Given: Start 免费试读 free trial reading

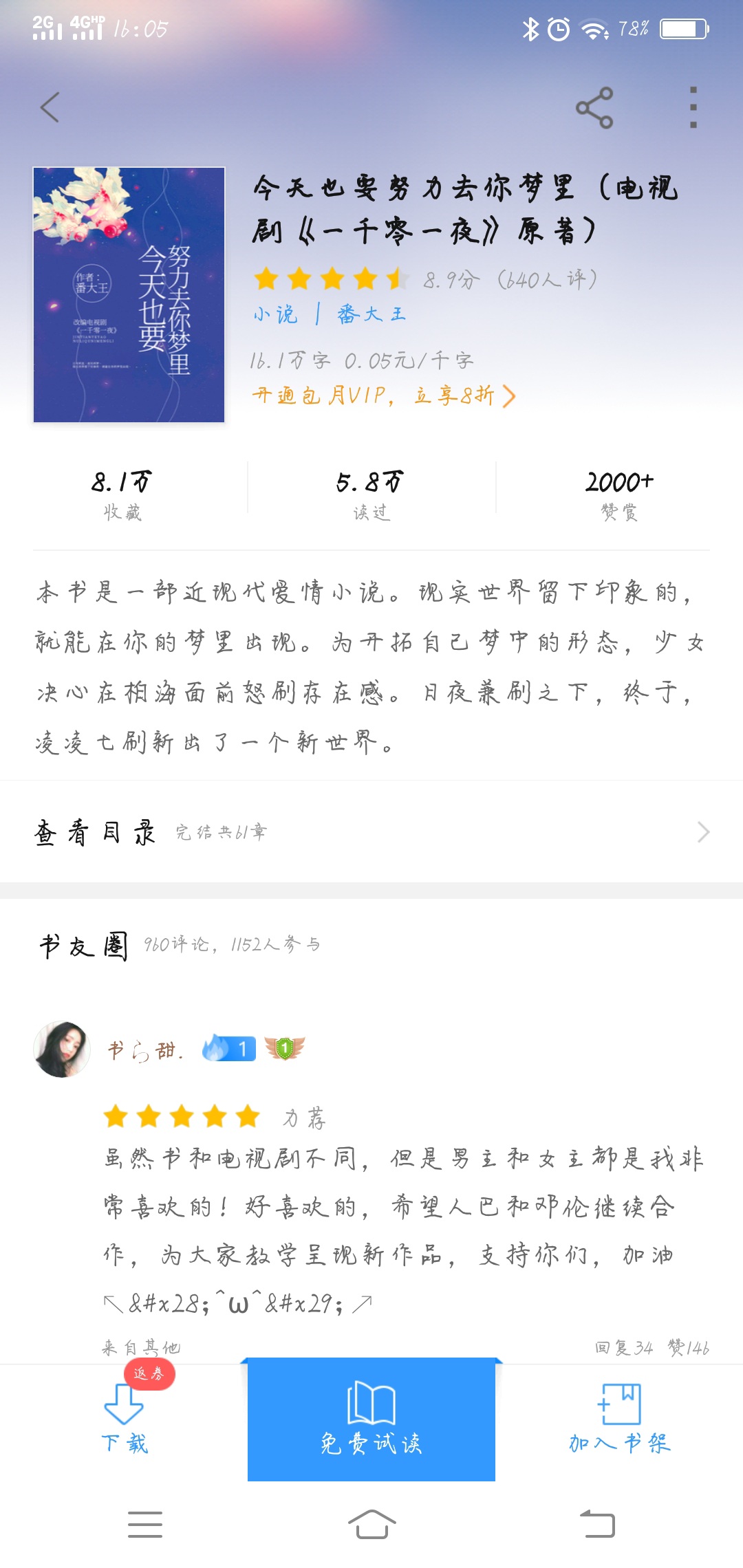Looking at the screenshot, I should pos(371,1418).
